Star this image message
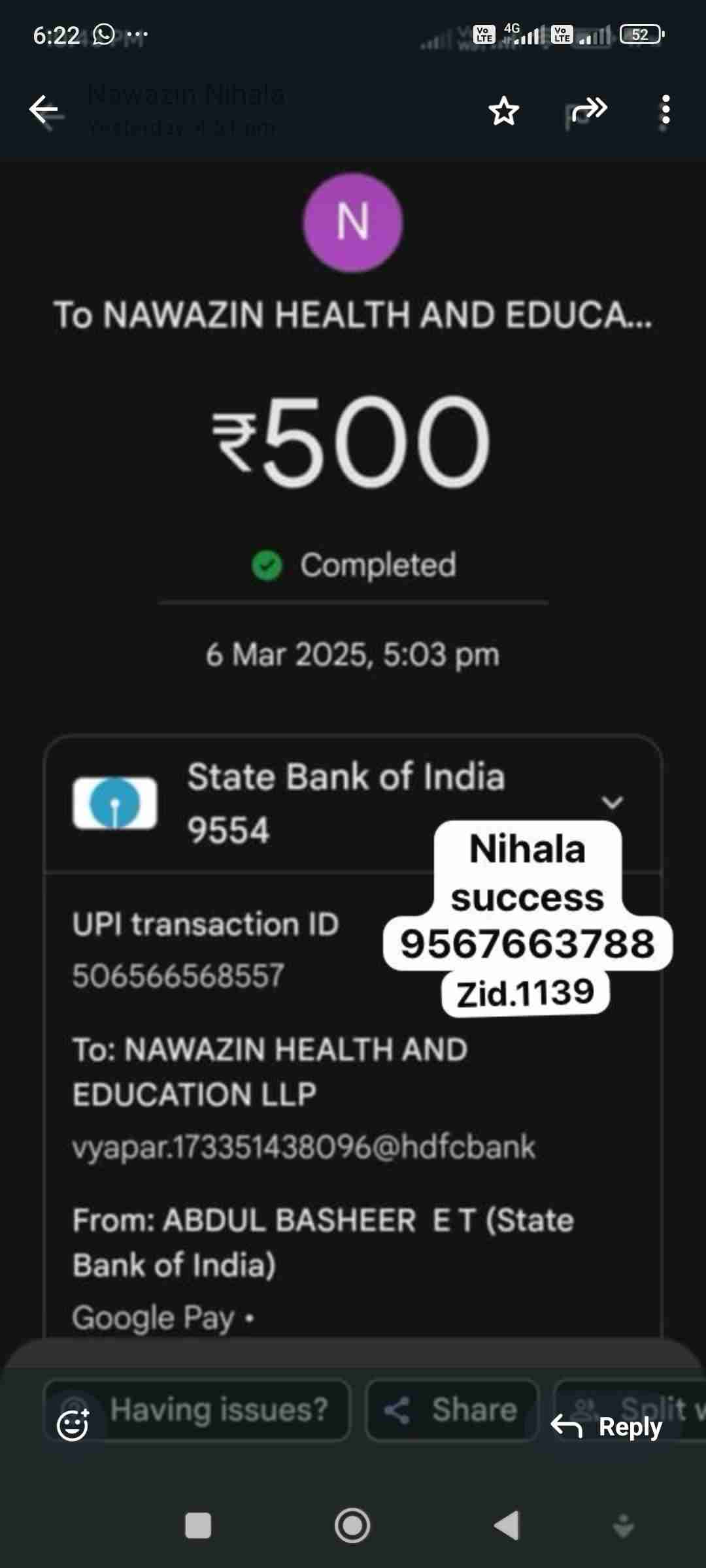706x1568 pixels. coord(503,110)
